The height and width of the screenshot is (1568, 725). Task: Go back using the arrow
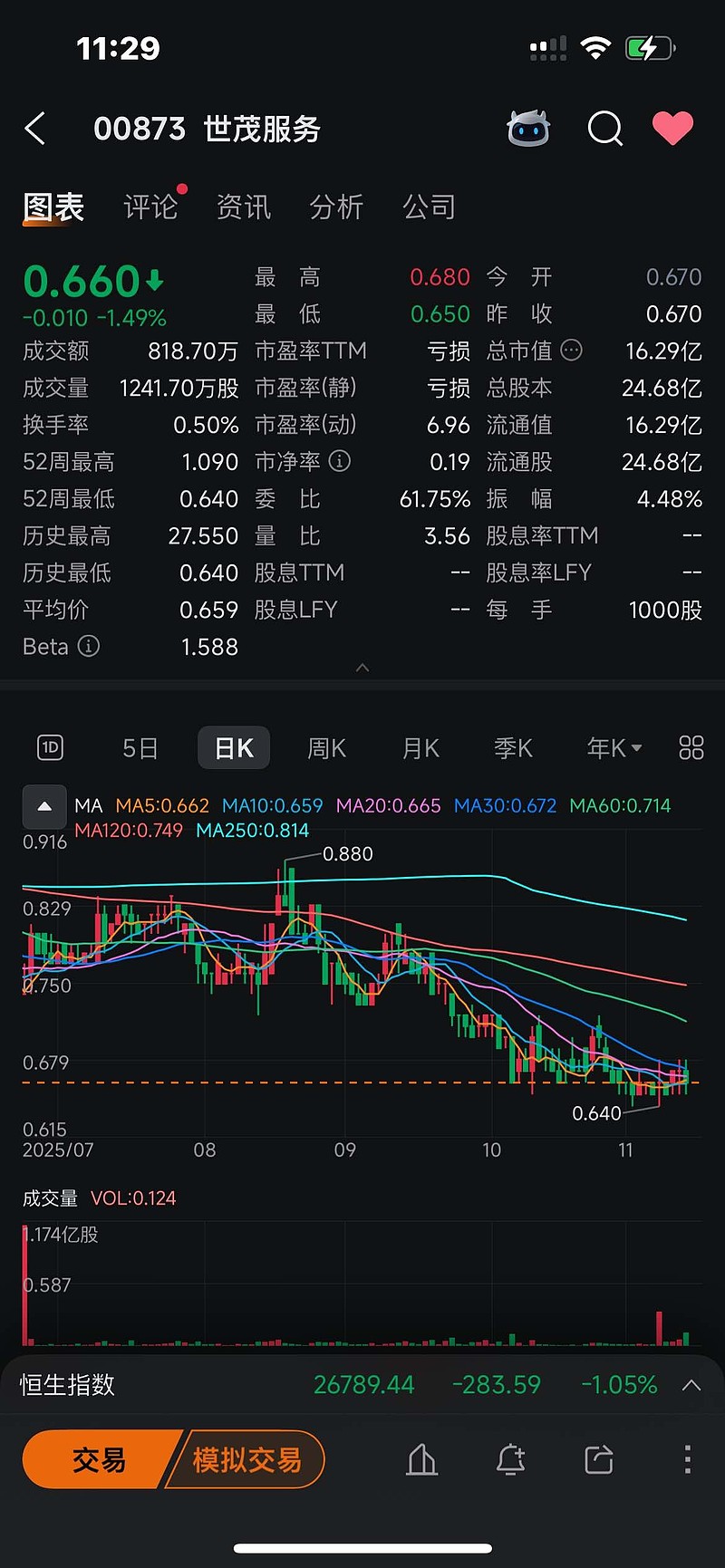tap(35, 129)
